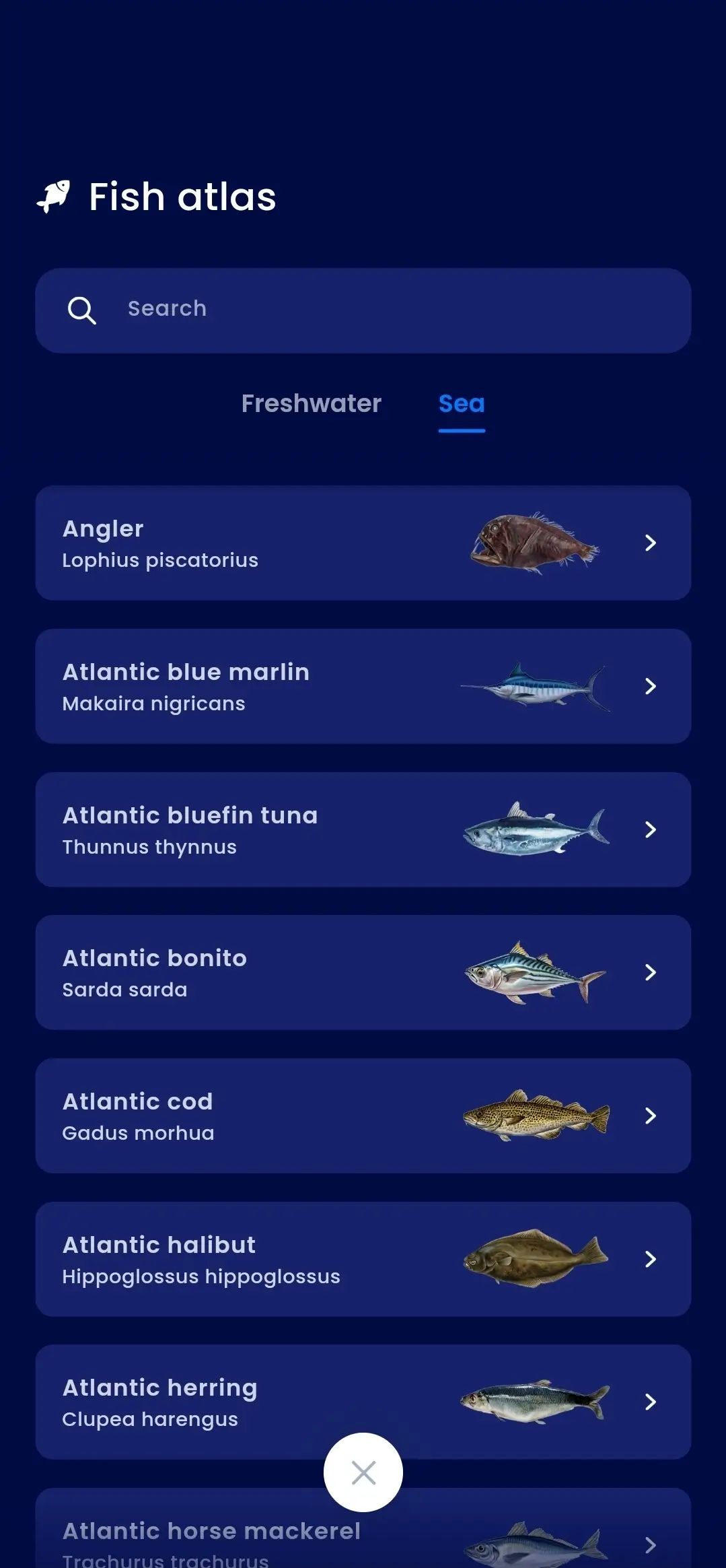Open Atlantic bluefin tuna entry
Screen dimensions: 726x1568
tap(363, 829)
